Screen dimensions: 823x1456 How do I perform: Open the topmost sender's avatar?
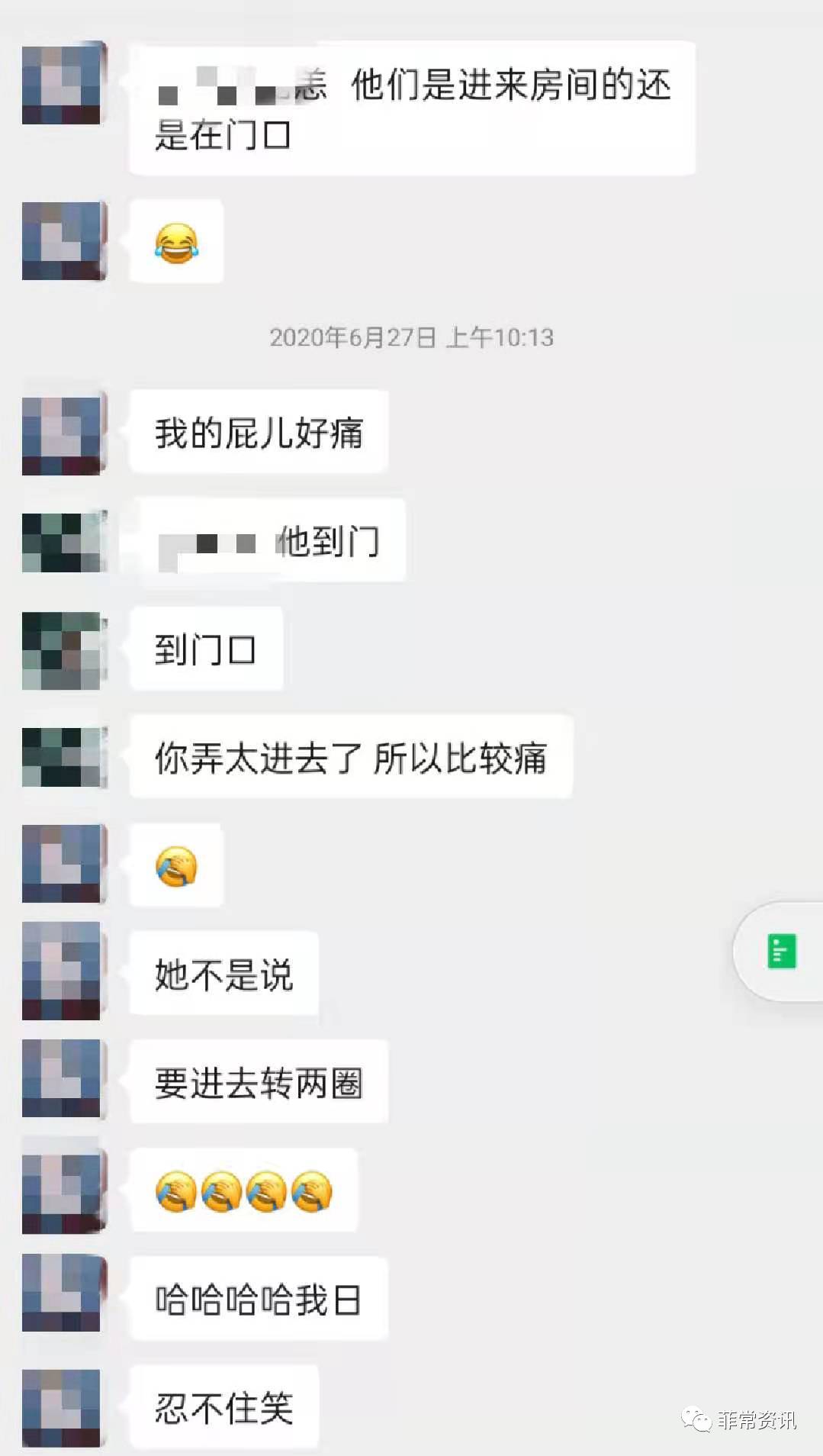coord(62,84)
